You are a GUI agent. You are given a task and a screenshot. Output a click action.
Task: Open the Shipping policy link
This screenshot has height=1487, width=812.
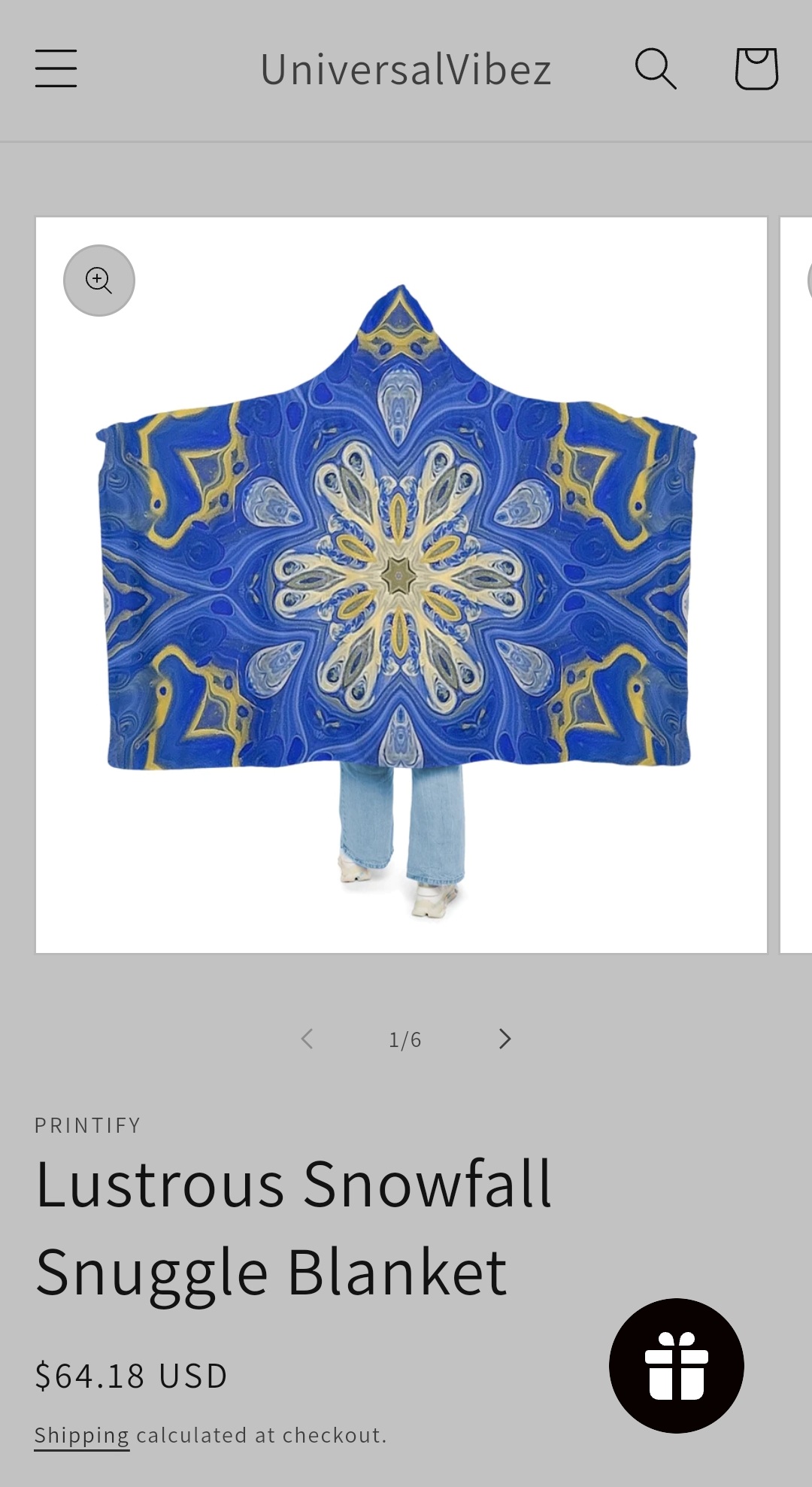pos(81,1435)
